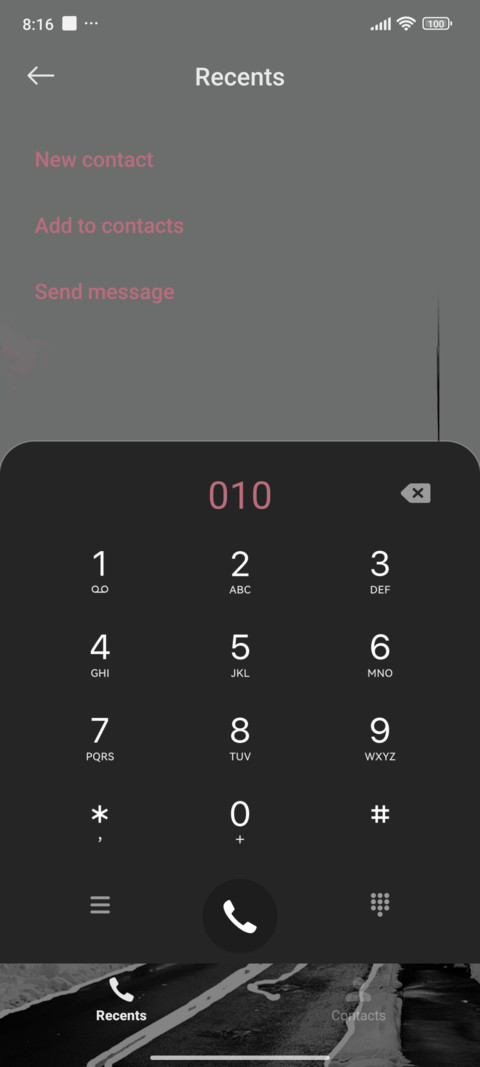The width and height of the screenshot is (480, 1067).
Task: Call the dialed number 010
Action: pos(240,916)
